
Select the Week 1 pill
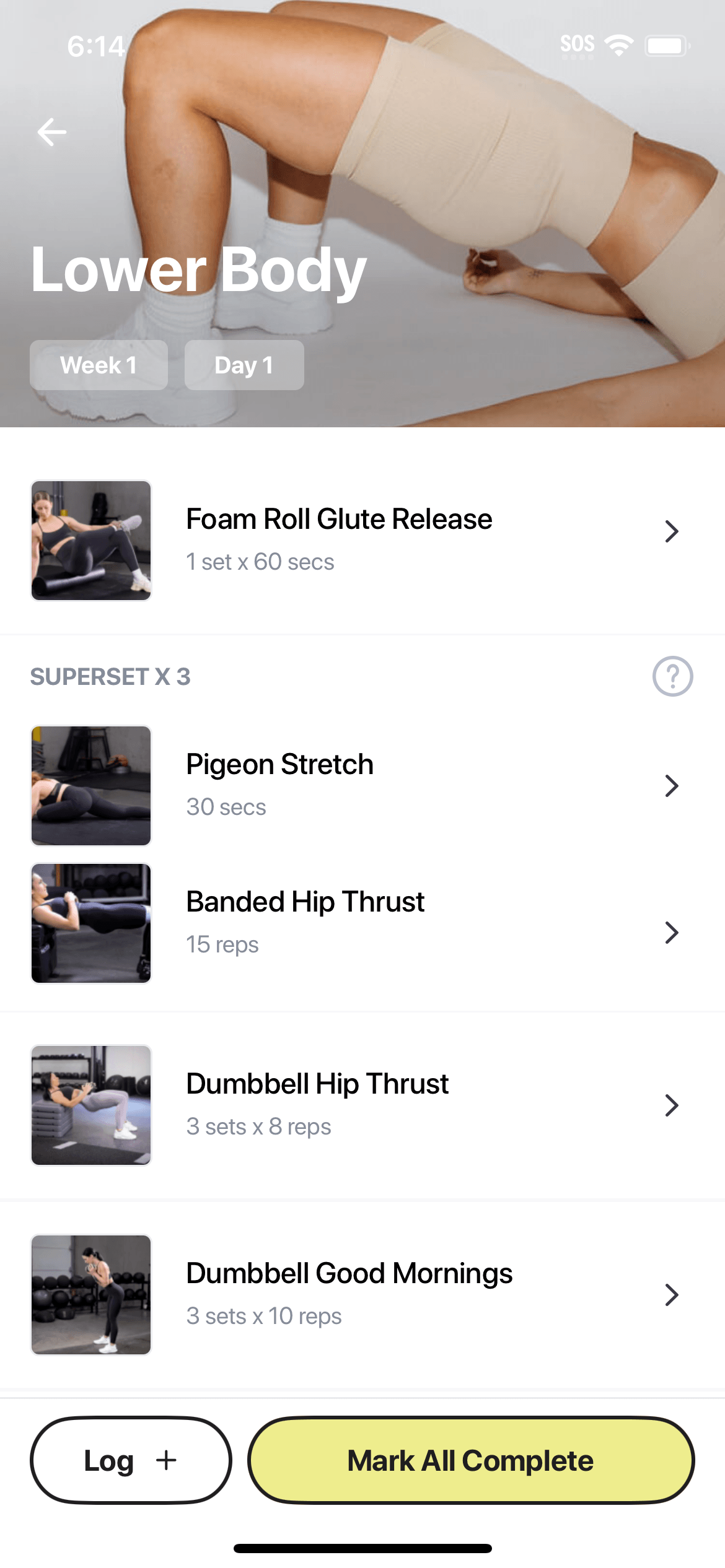pos(99,365)
